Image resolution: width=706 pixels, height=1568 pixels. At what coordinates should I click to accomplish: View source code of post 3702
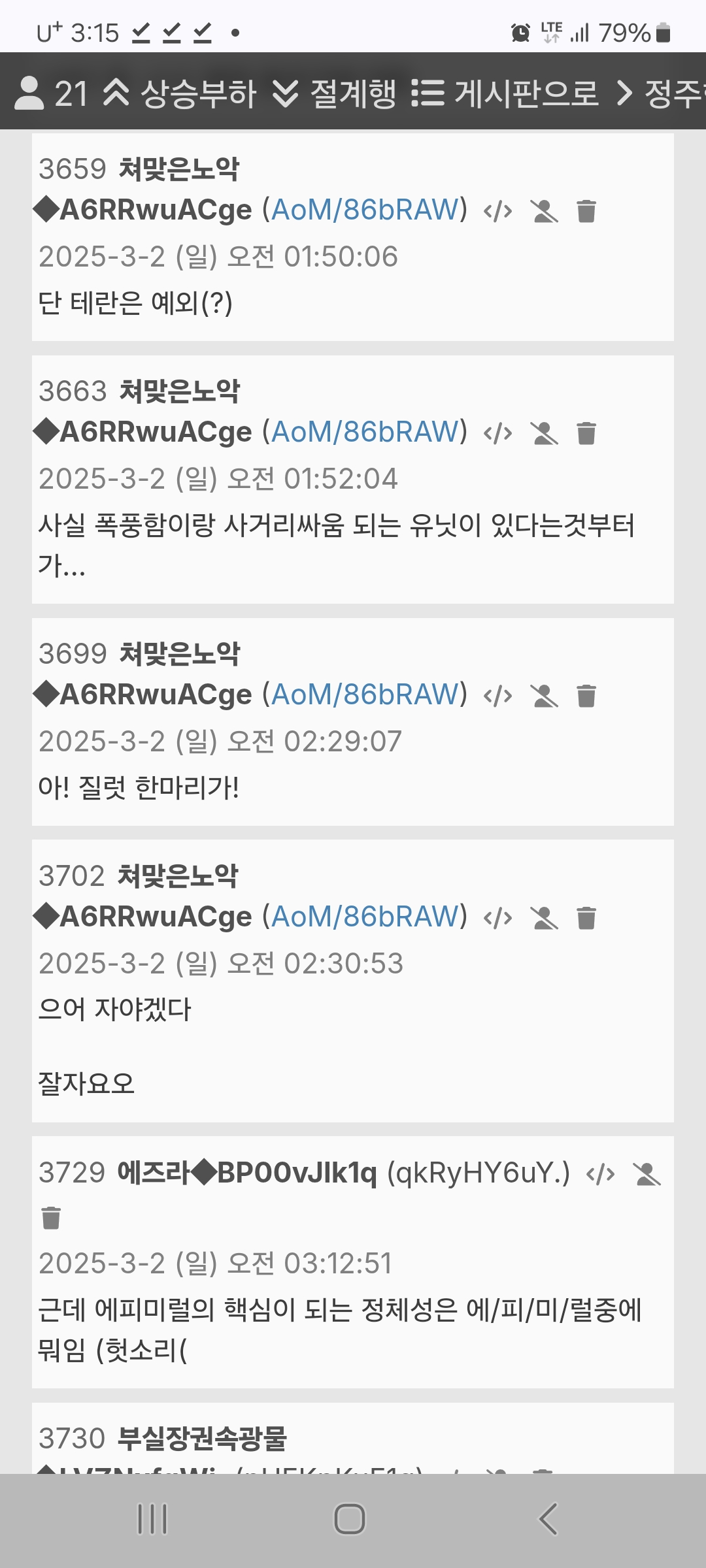point(497,919)
